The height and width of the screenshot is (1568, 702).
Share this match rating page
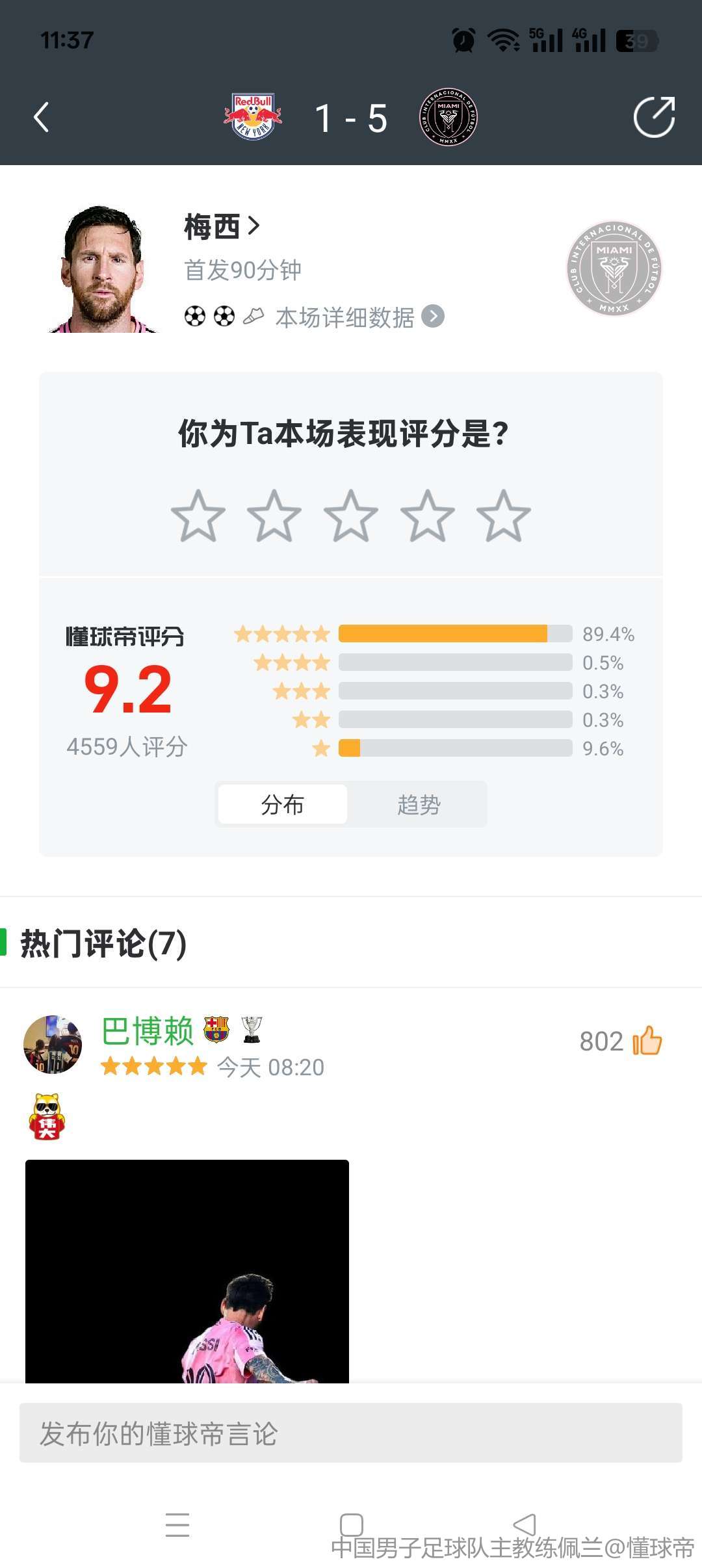[654, 118]
